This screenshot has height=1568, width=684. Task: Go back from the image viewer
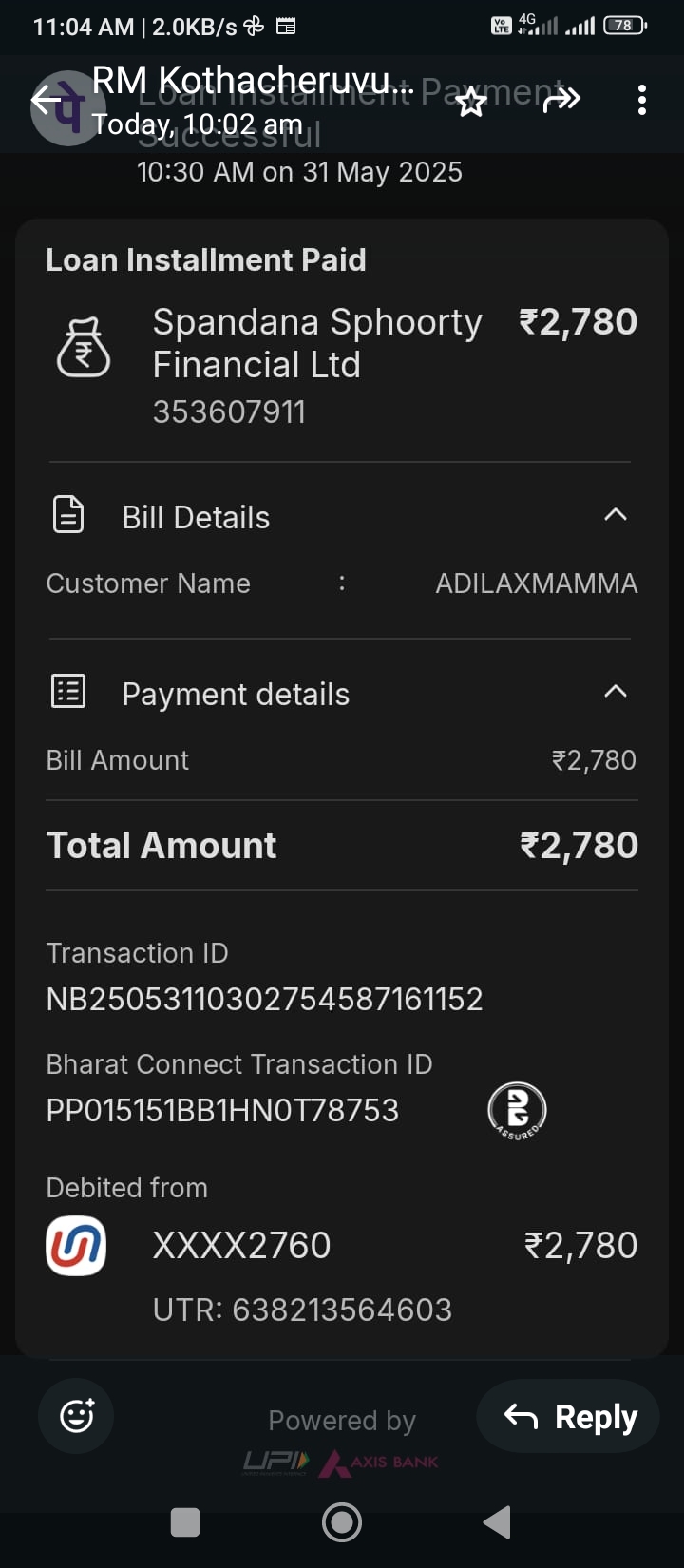(x=44, y=100)
